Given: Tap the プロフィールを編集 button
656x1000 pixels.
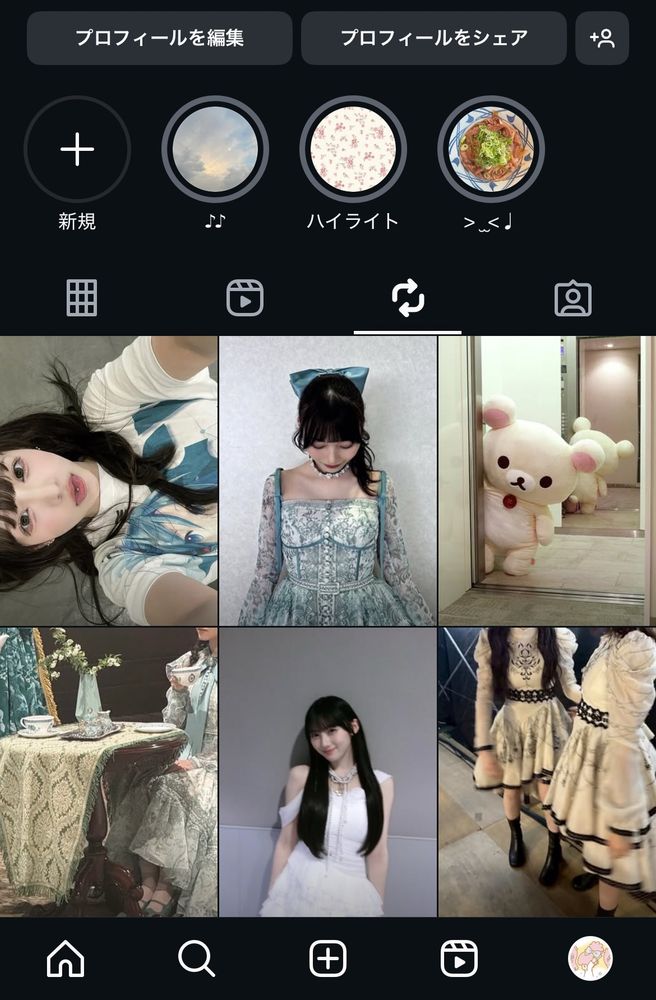Looking at the screenshot, I should click(x=159, y=39).
